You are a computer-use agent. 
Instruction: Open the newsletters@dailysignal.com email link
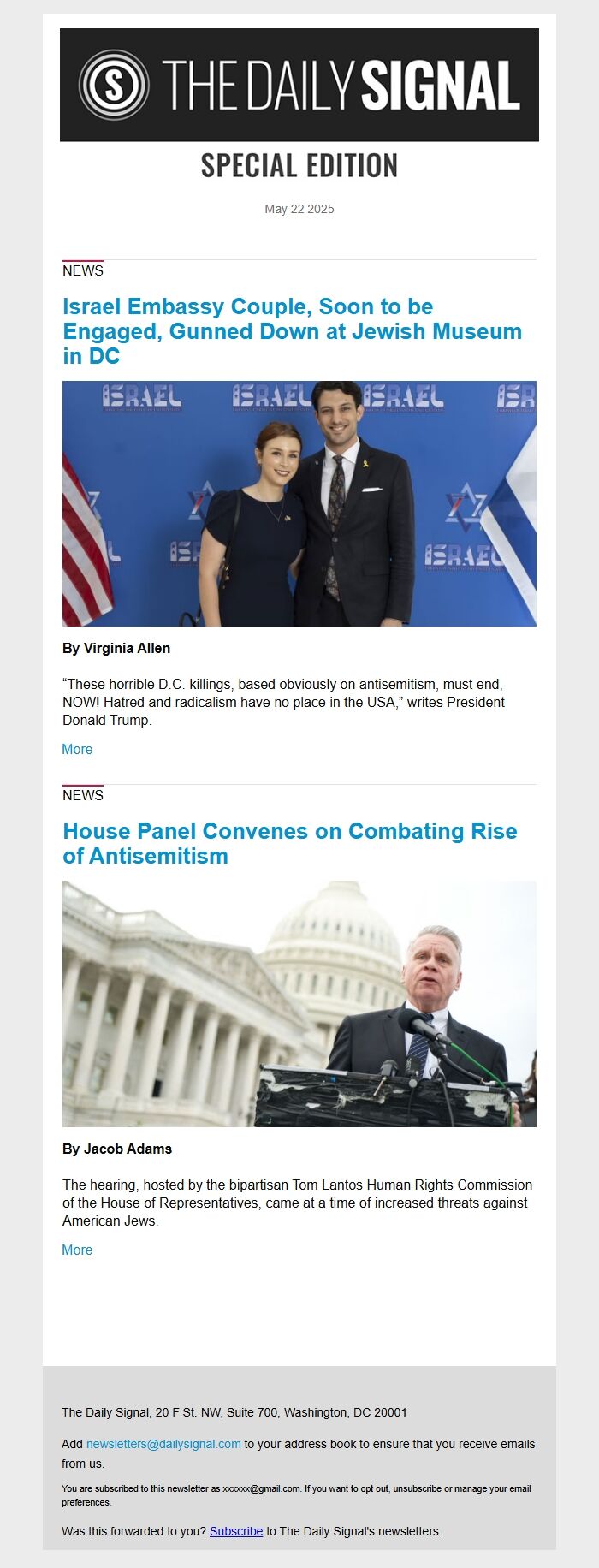(163, 1444)
